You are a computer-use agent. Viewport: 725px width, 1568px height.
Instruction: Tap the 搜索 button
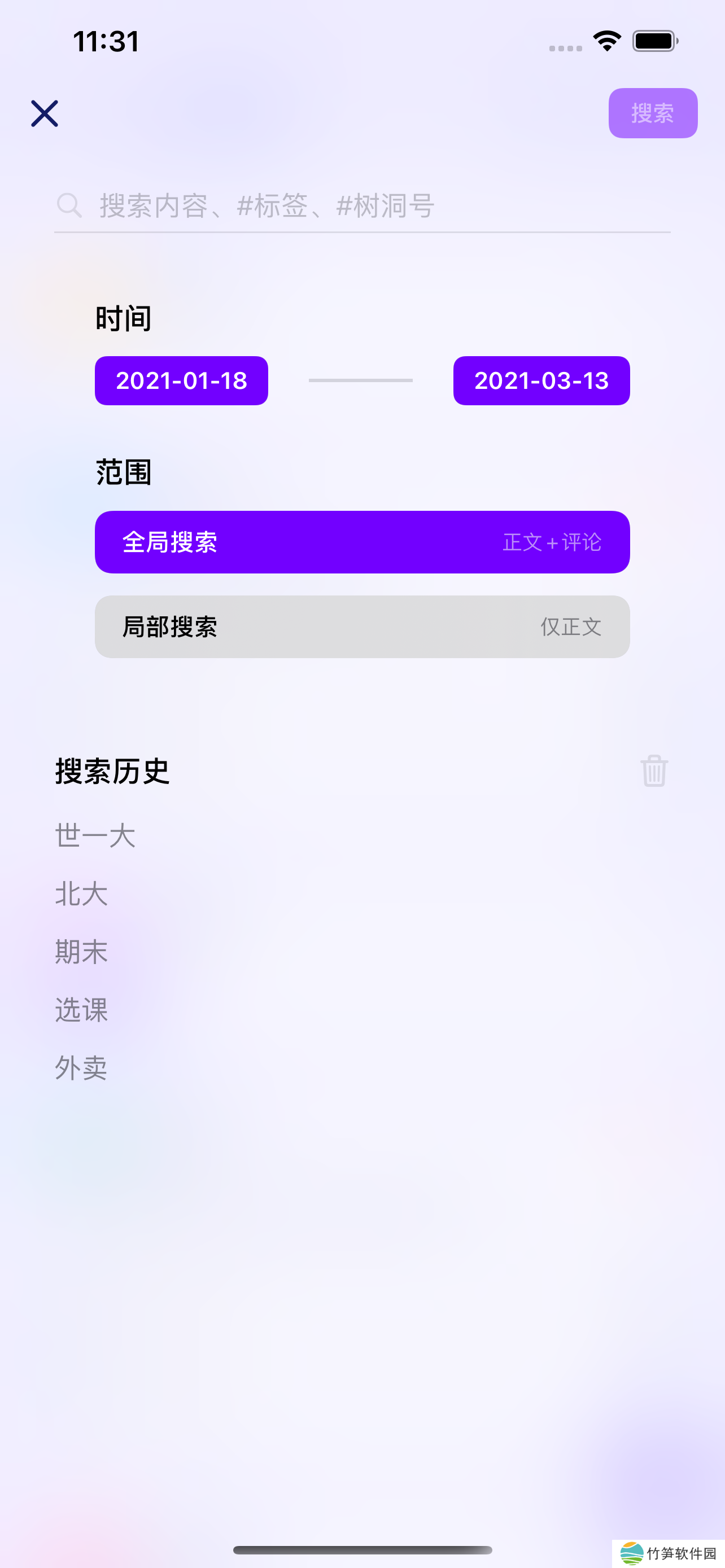coord(653,113)
